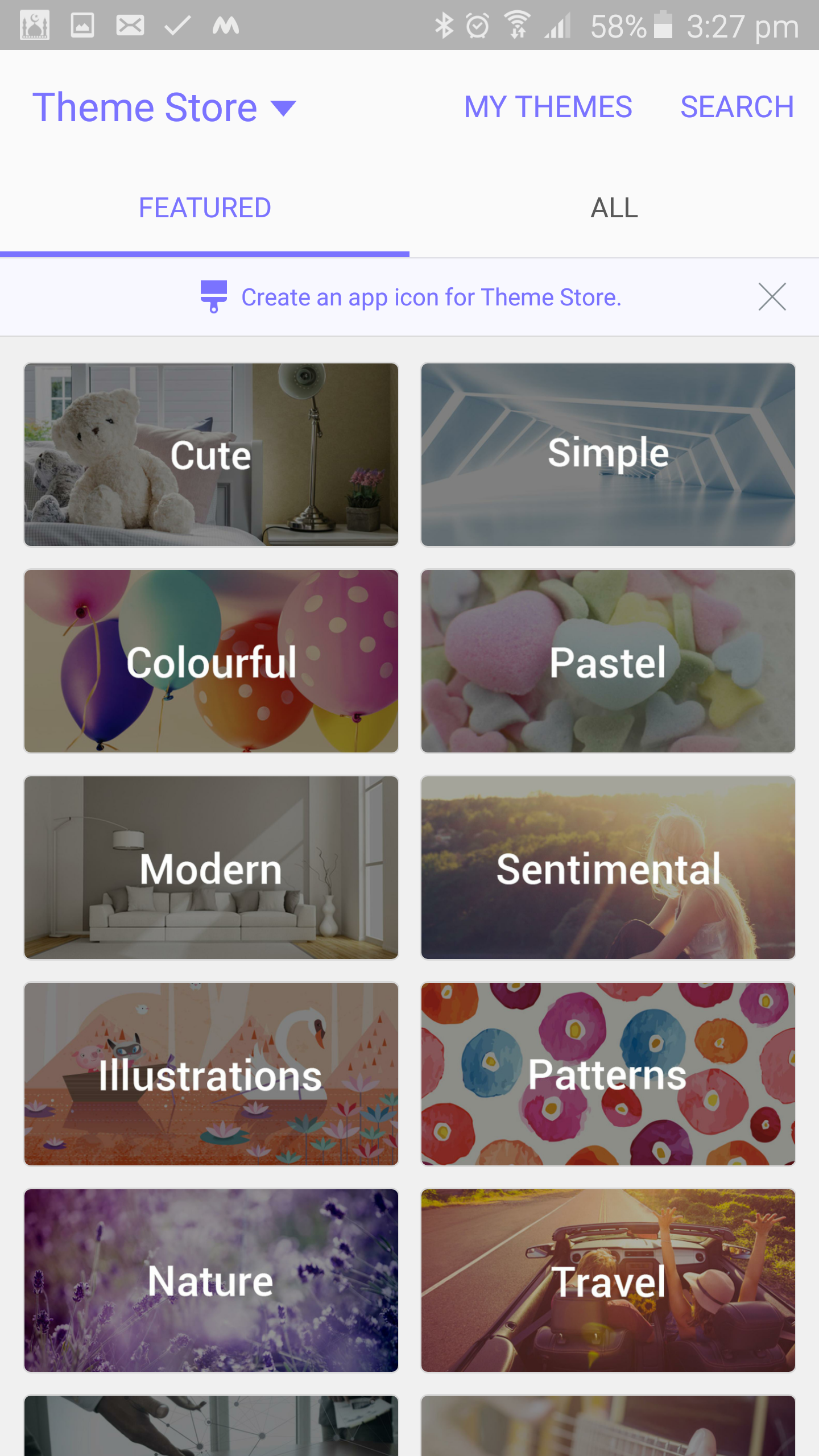The width and height of the screenshot is (819, 1456).
Task: Open the Travel theme category
Action: (608, 1281)
